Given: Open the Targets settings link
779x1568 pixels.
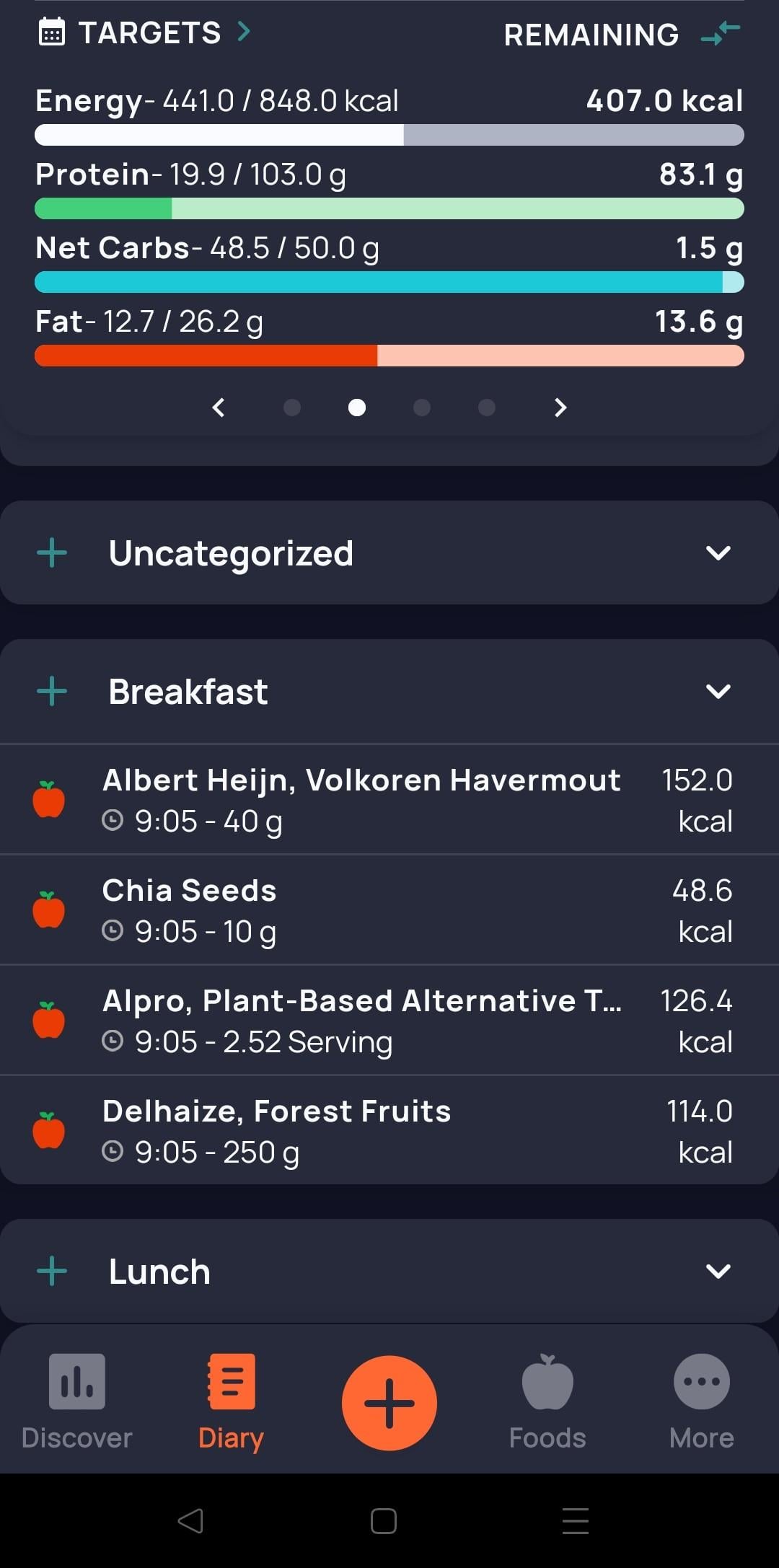Looking at the screenshot, I should [144, 32].
